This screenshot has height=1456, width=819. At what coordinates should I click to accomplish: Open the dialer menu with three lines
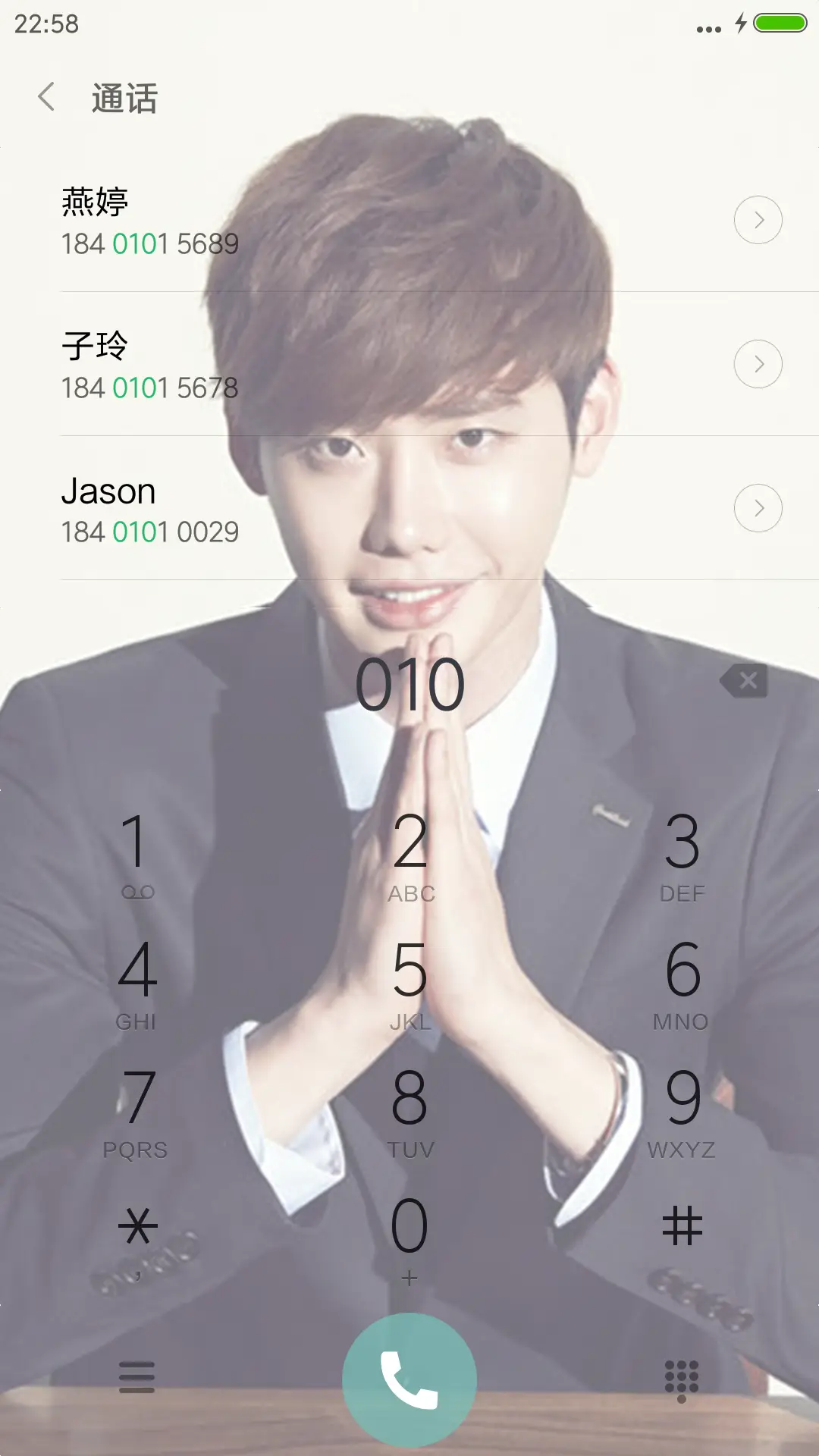137,1376
